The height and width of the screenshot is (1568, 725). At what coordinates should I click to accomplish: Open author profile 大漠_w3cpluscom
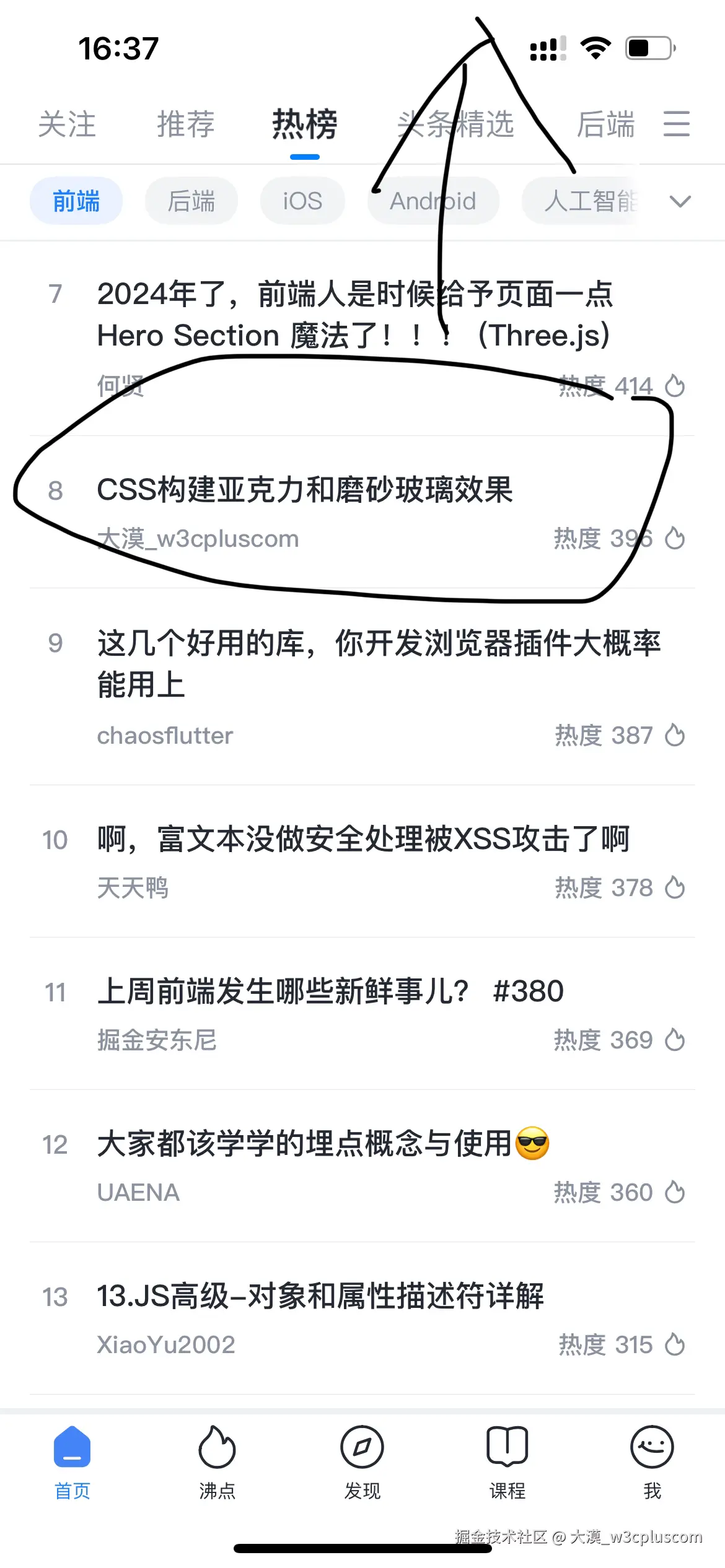197,538
